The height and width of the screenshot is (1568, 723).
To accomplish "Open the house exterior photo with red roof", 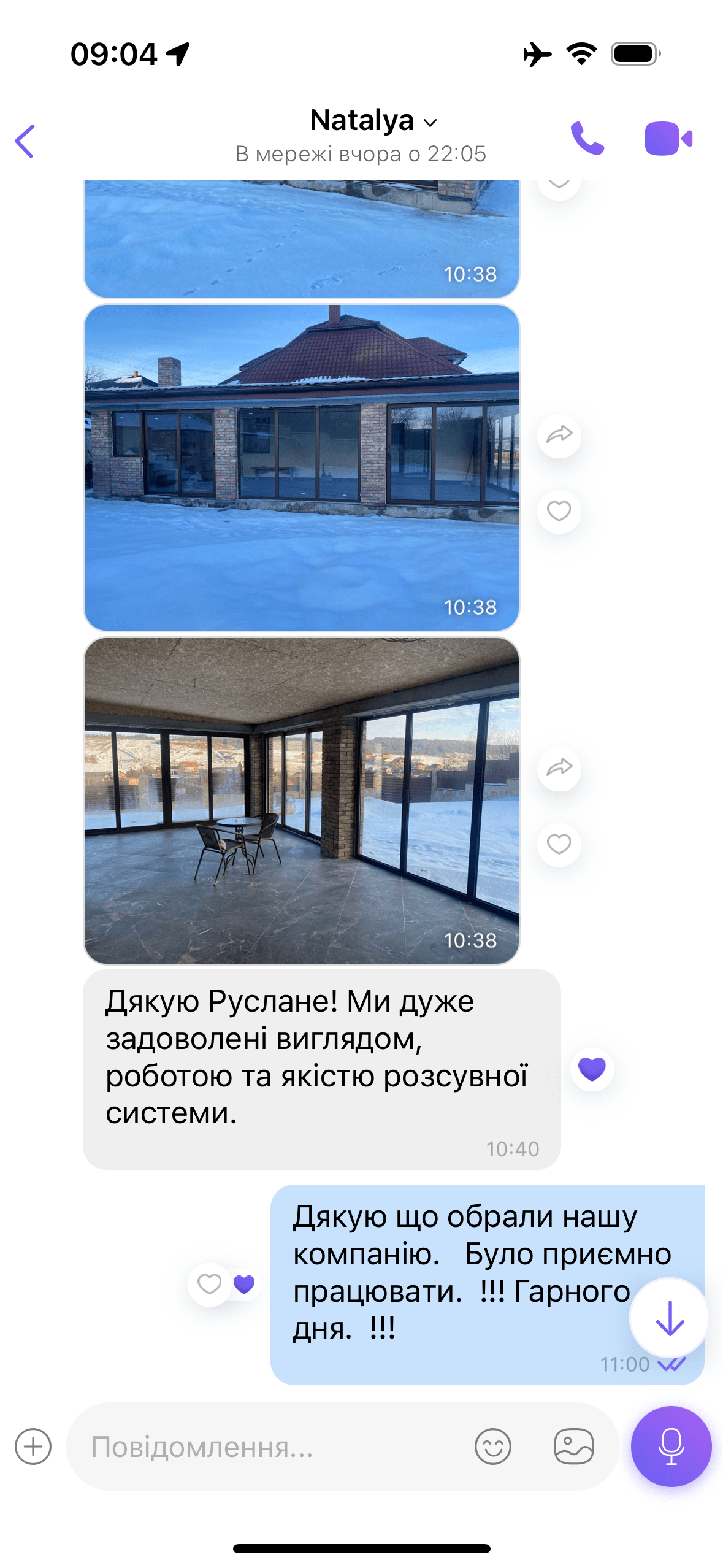I will tap(302, 467).
